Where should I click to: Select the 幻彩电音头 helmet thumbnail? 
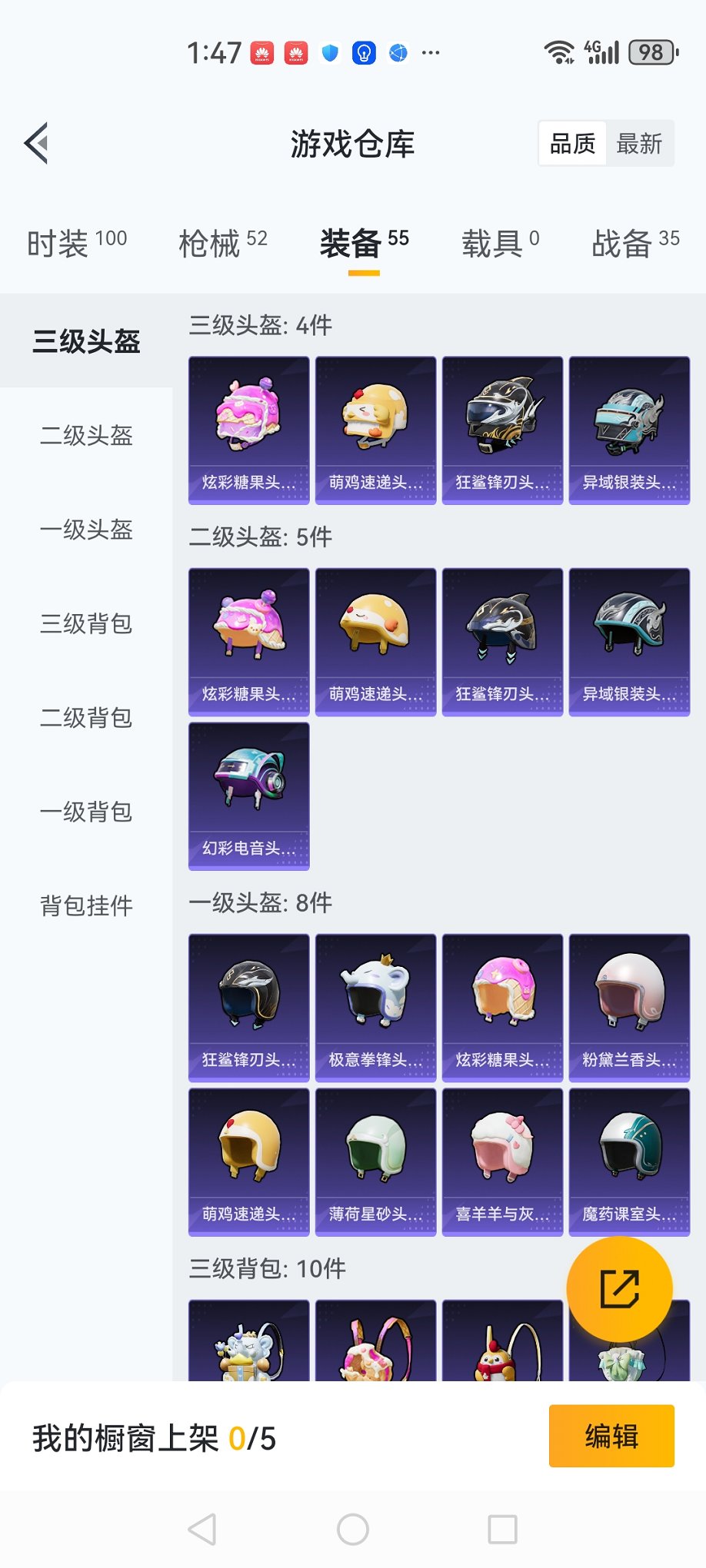248,794
